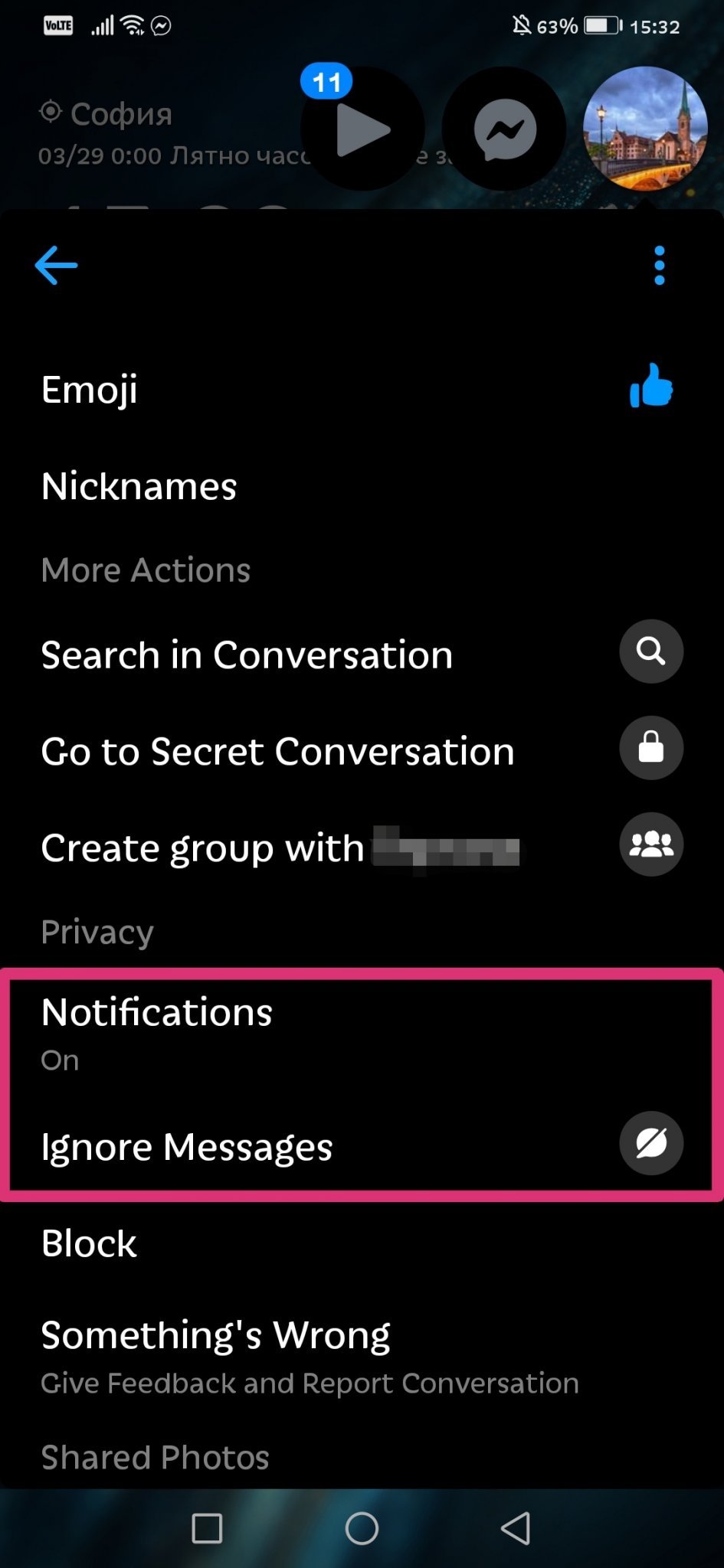The height and width of the screenshot is (1568, 724).
Task: Go to Secret Conversation
Action: pyautogui.click(x=360, y=750)
